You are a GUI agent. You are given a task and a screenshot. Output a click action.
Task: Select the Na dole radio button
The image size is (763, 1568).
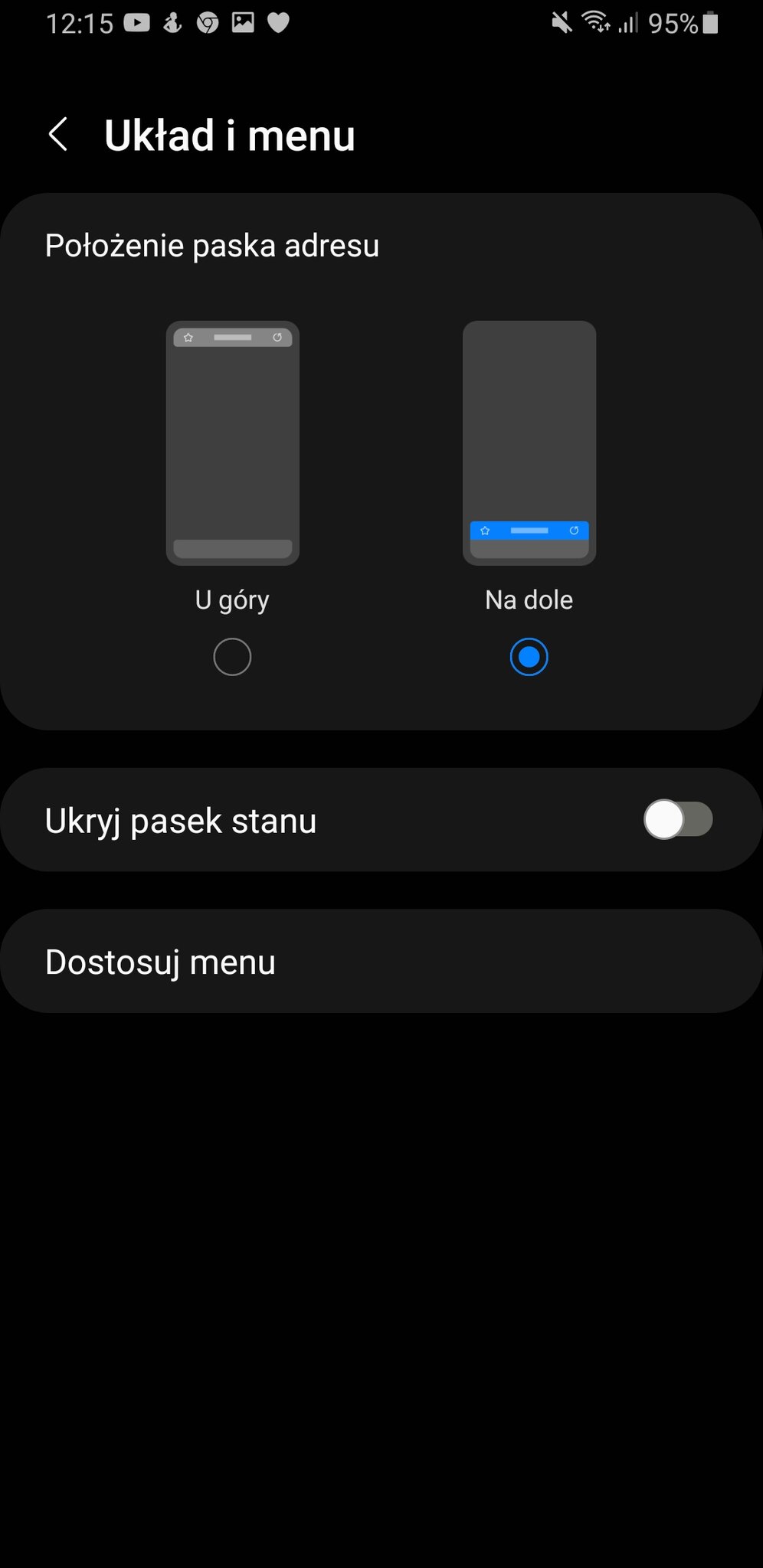coord(529,657)
